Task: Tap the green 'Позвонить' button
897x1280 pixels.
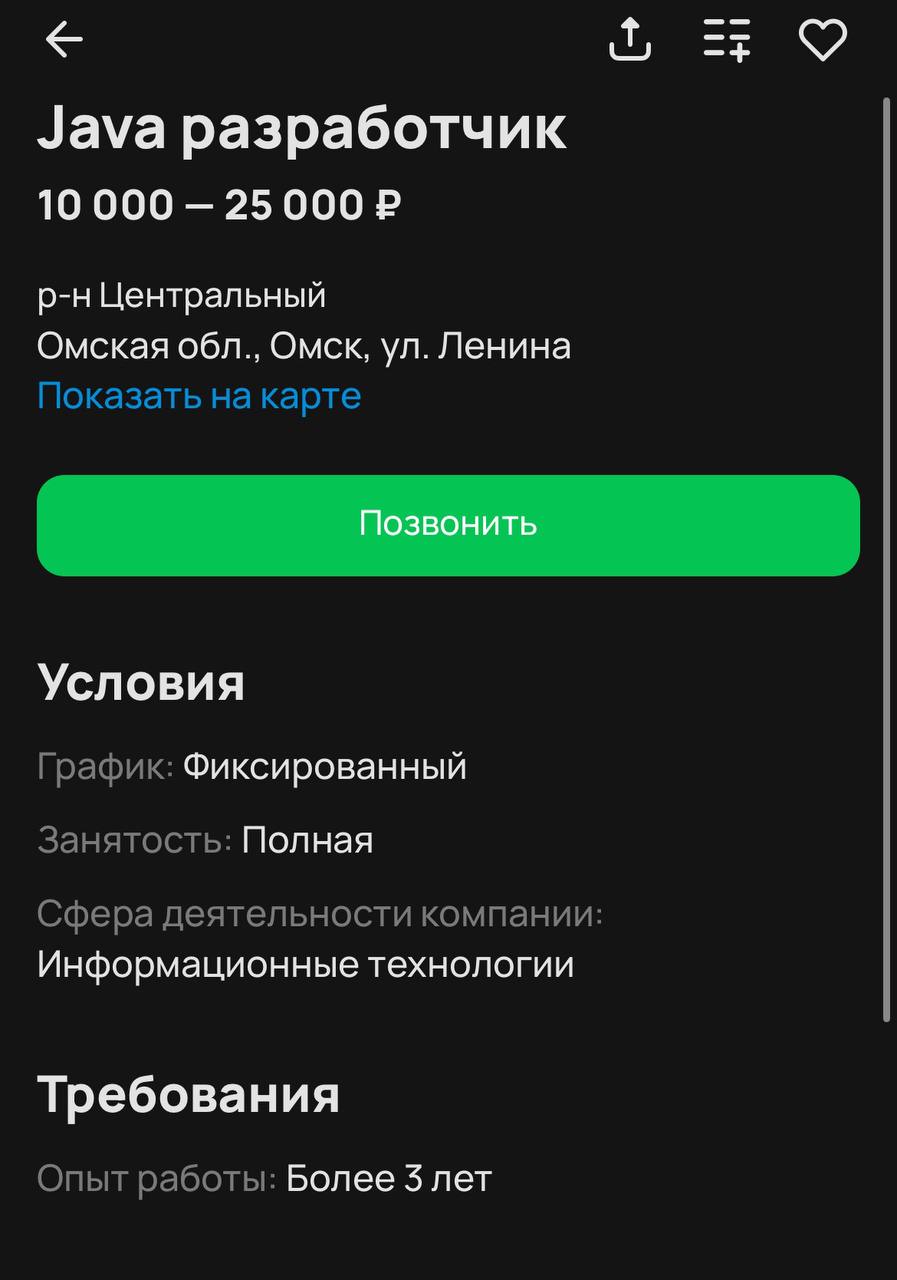Action: (x=448, y=525)
